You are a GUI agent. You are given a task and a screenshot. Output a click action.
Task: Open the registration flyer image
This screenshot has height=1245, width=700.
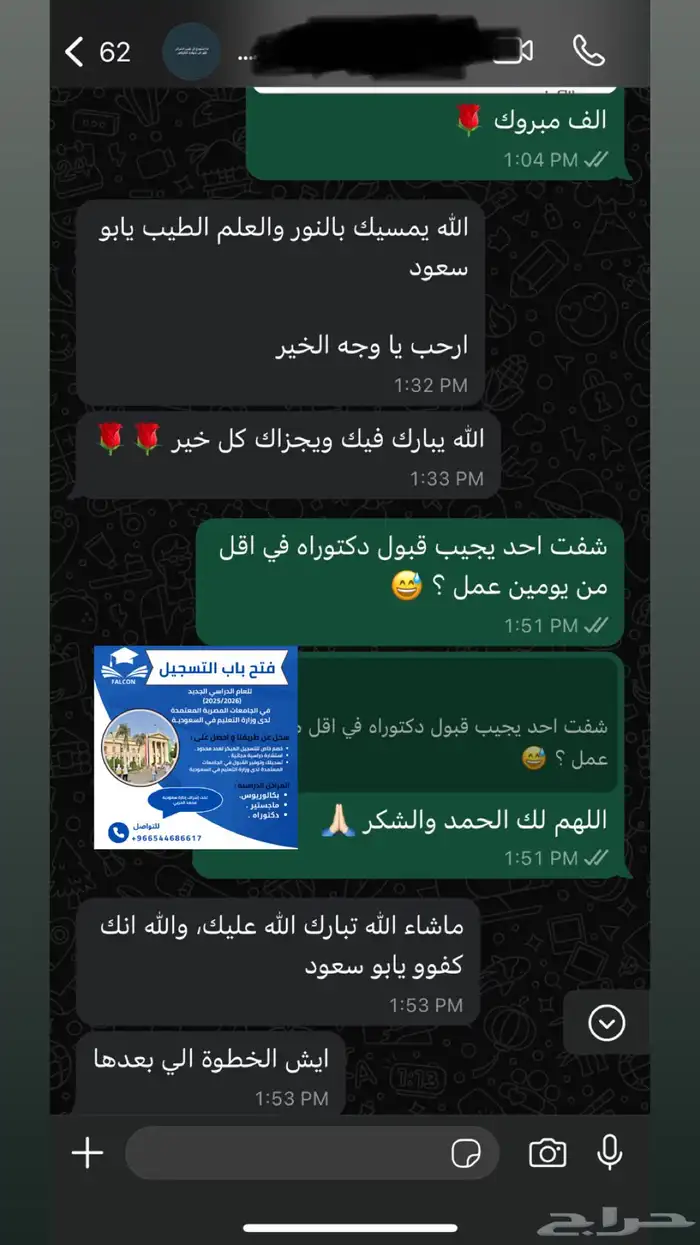(x=196, y=748)
